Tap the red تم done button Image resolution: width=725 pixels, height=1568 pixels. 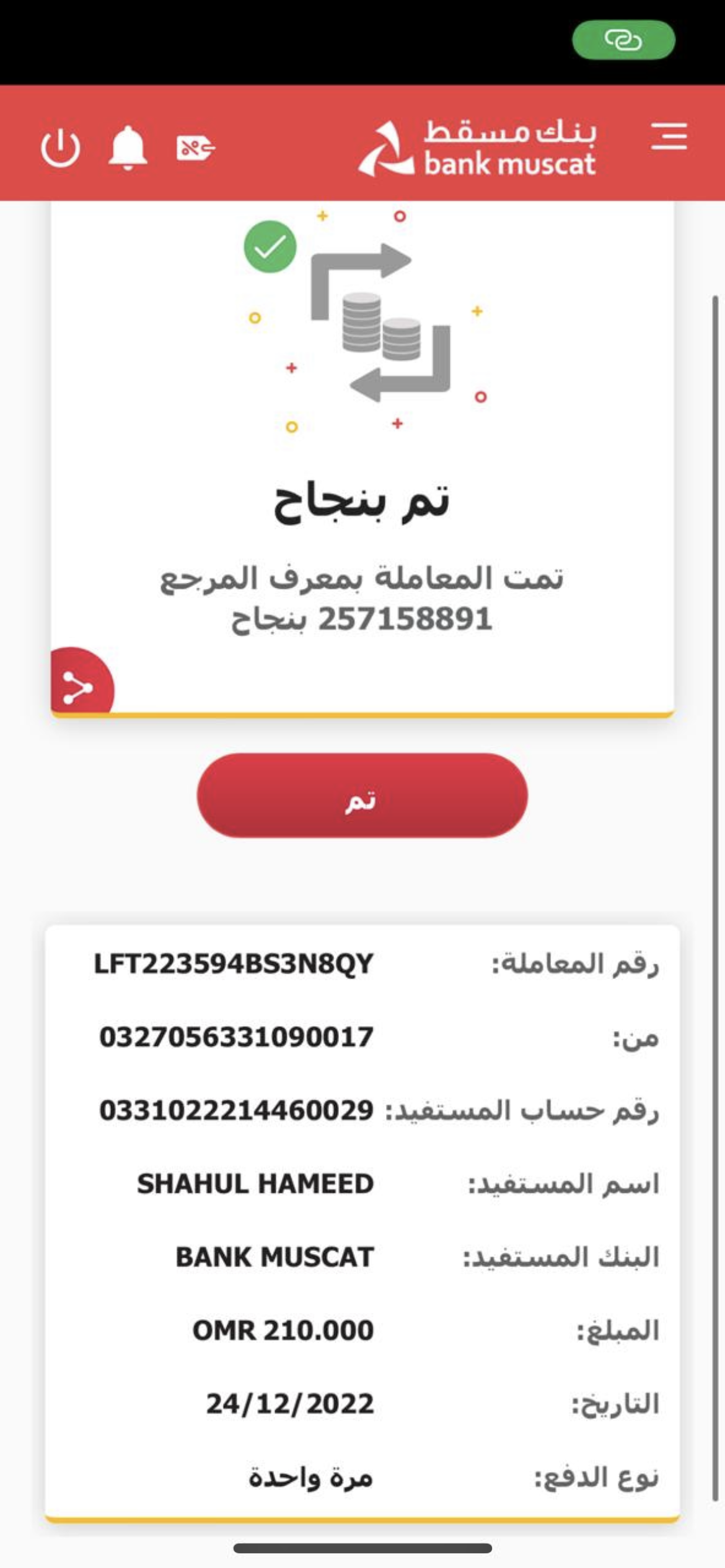pos(362,796)
